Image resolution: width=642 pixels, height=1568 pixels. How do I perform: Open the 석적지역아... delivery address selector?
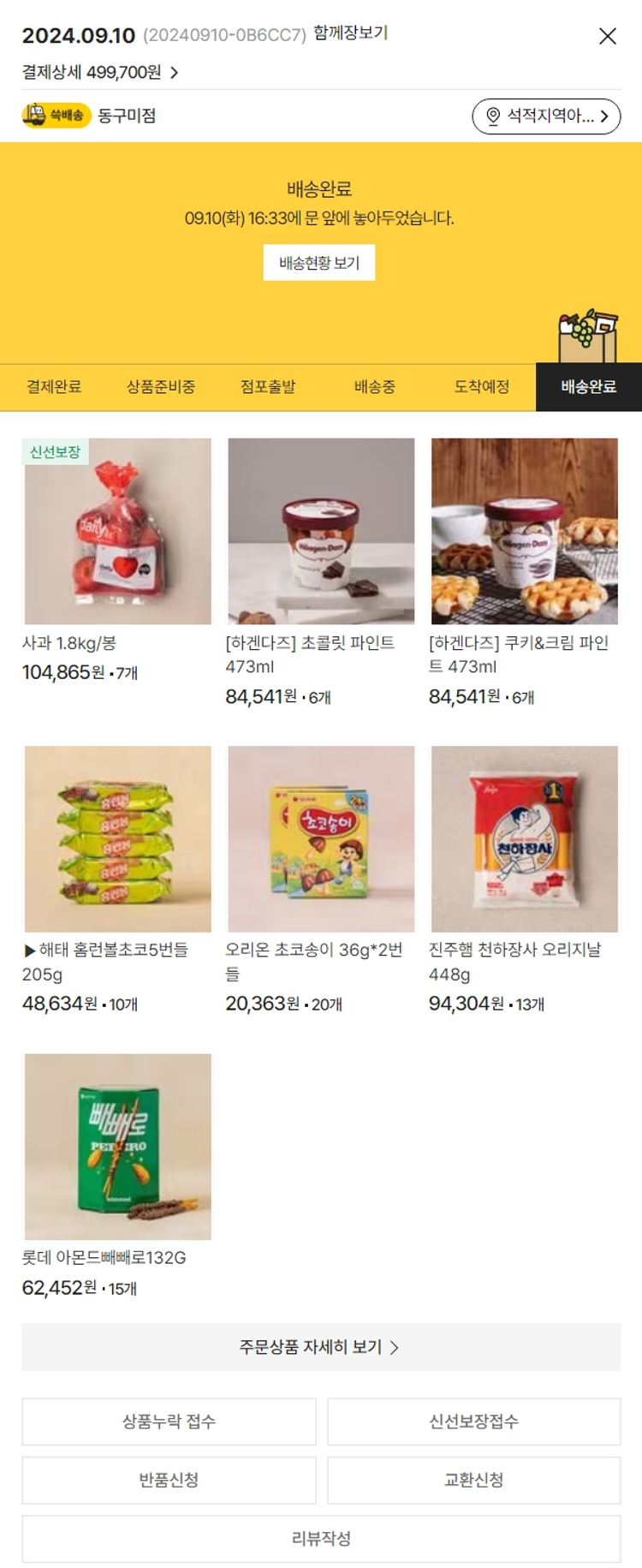(545, 116)
